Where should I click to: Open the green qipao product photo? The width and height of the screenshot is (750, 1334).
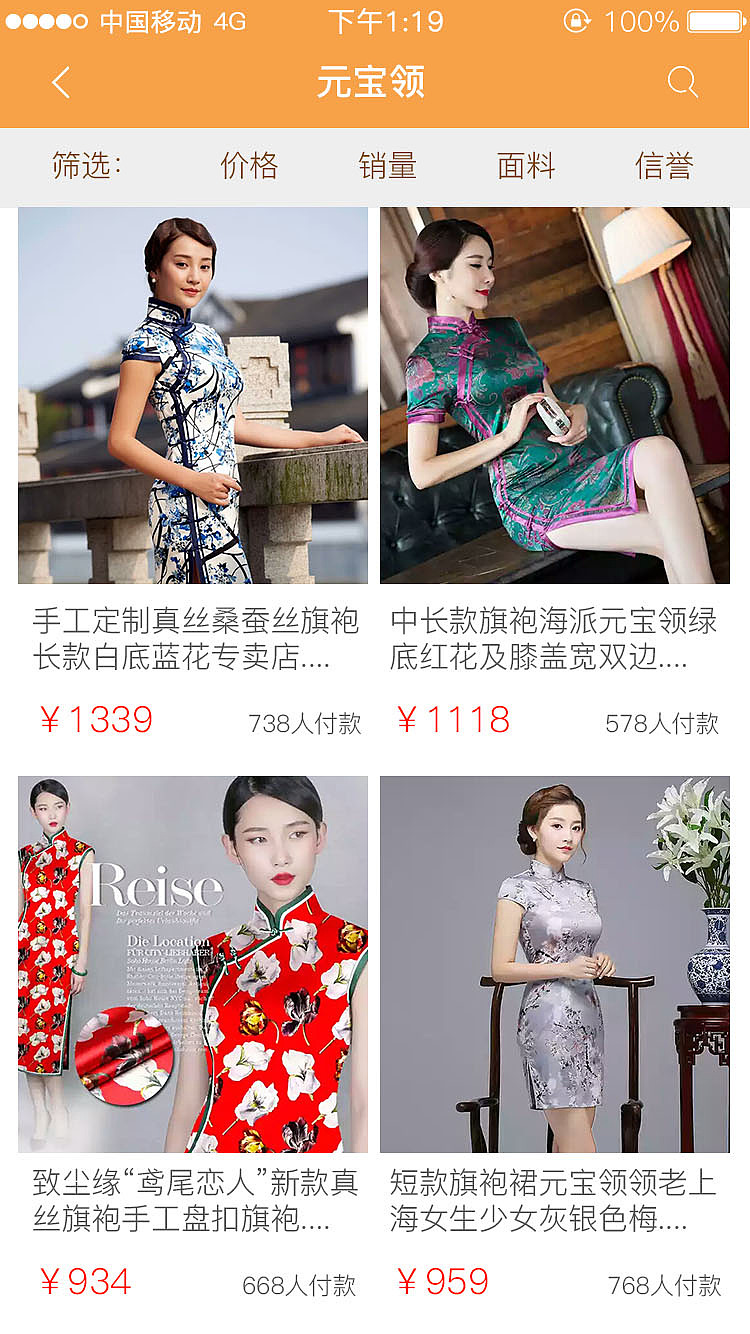click(x=558, y=396)
